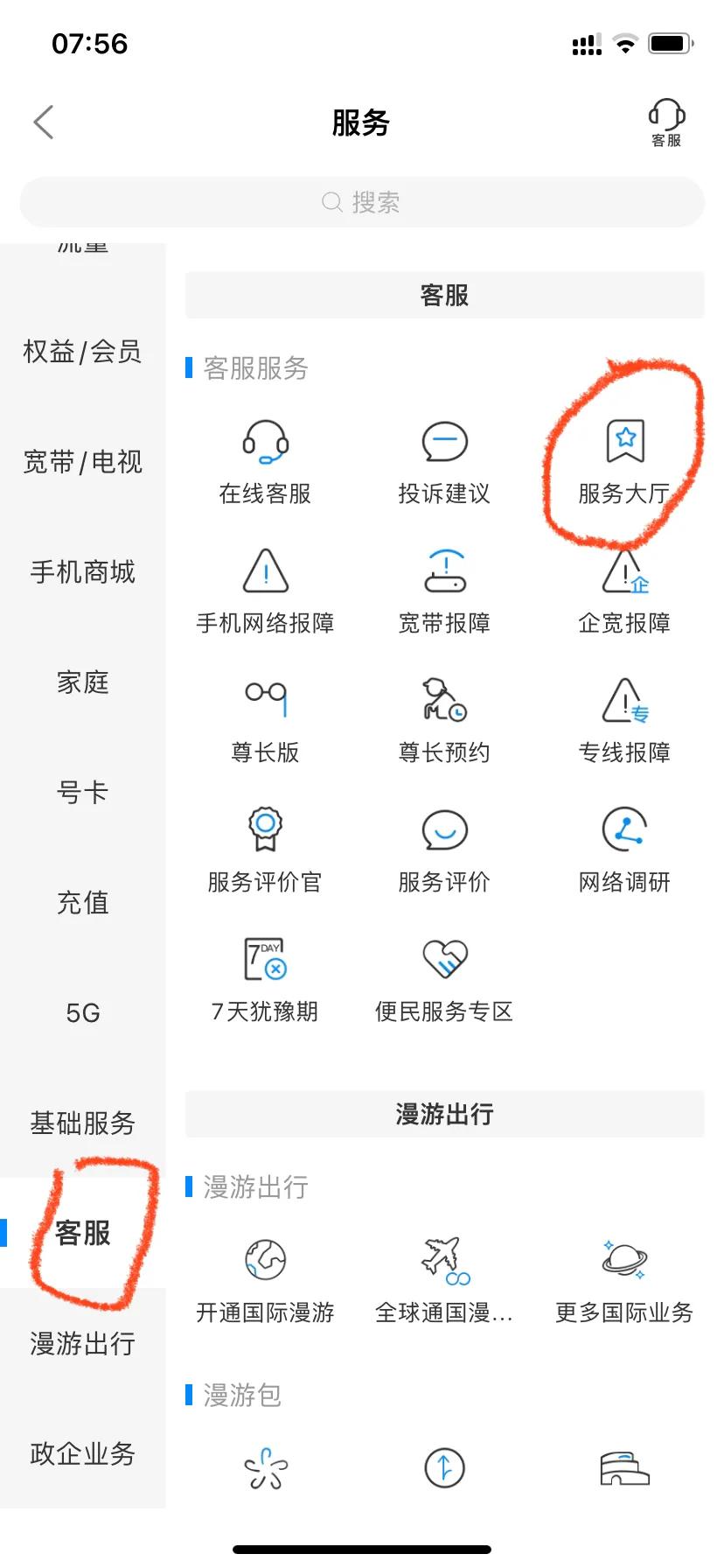Open 开通国际漫游 international roaming activation
The image size is (724, 1568).
point(266,1277)
